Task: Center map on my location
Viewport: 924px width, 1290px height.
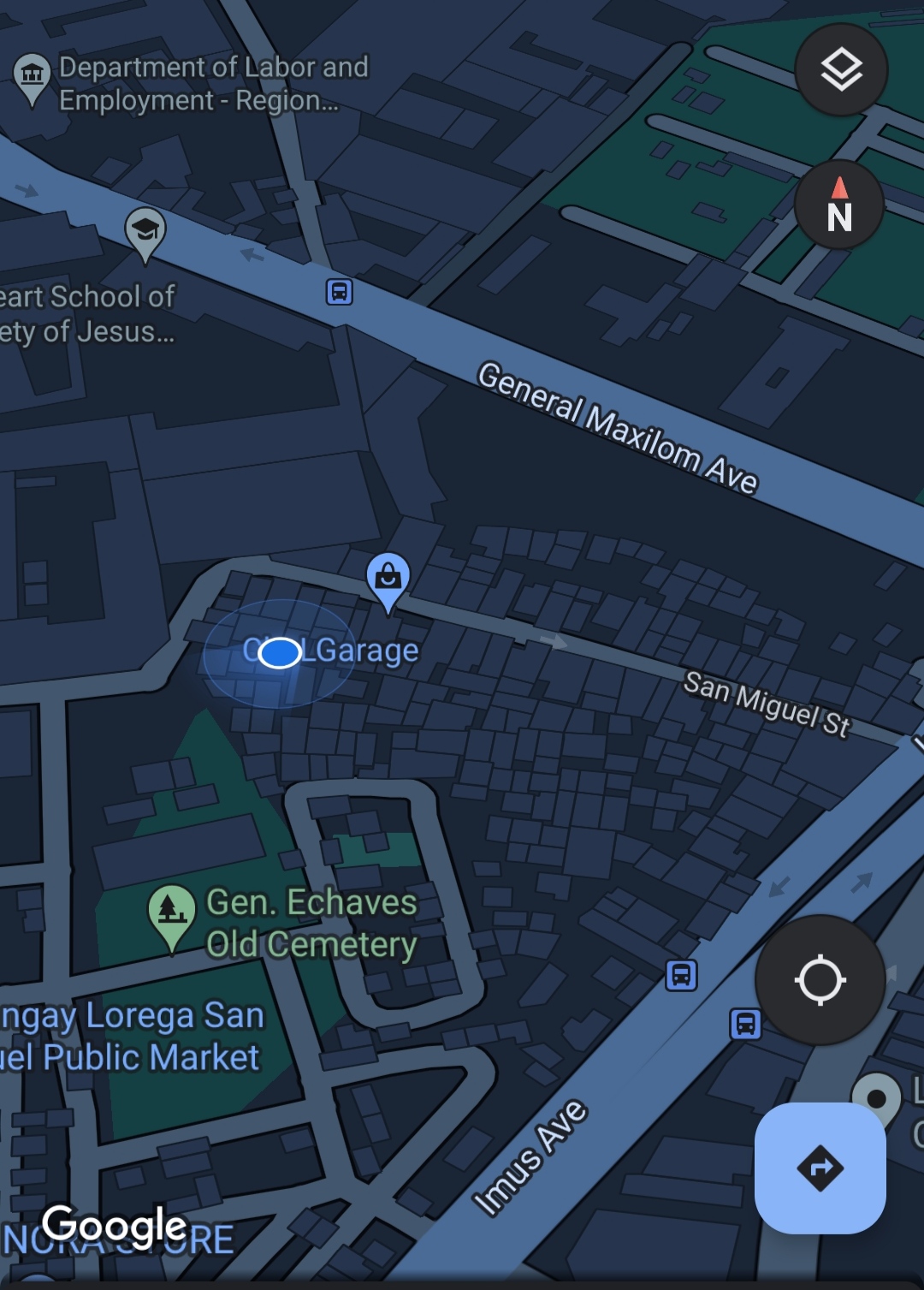Action: [x=820, y=980]
